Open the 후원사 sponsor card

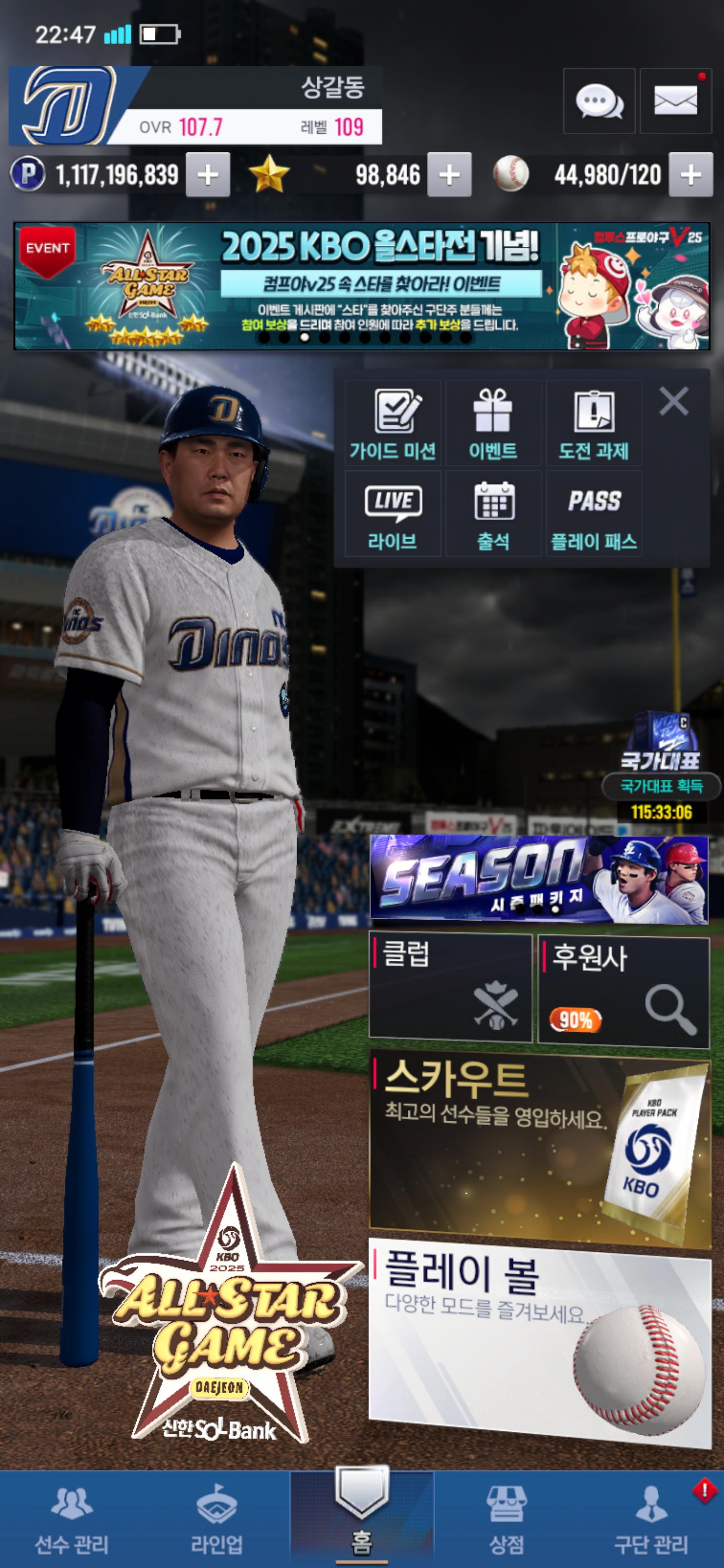[623, 991]
